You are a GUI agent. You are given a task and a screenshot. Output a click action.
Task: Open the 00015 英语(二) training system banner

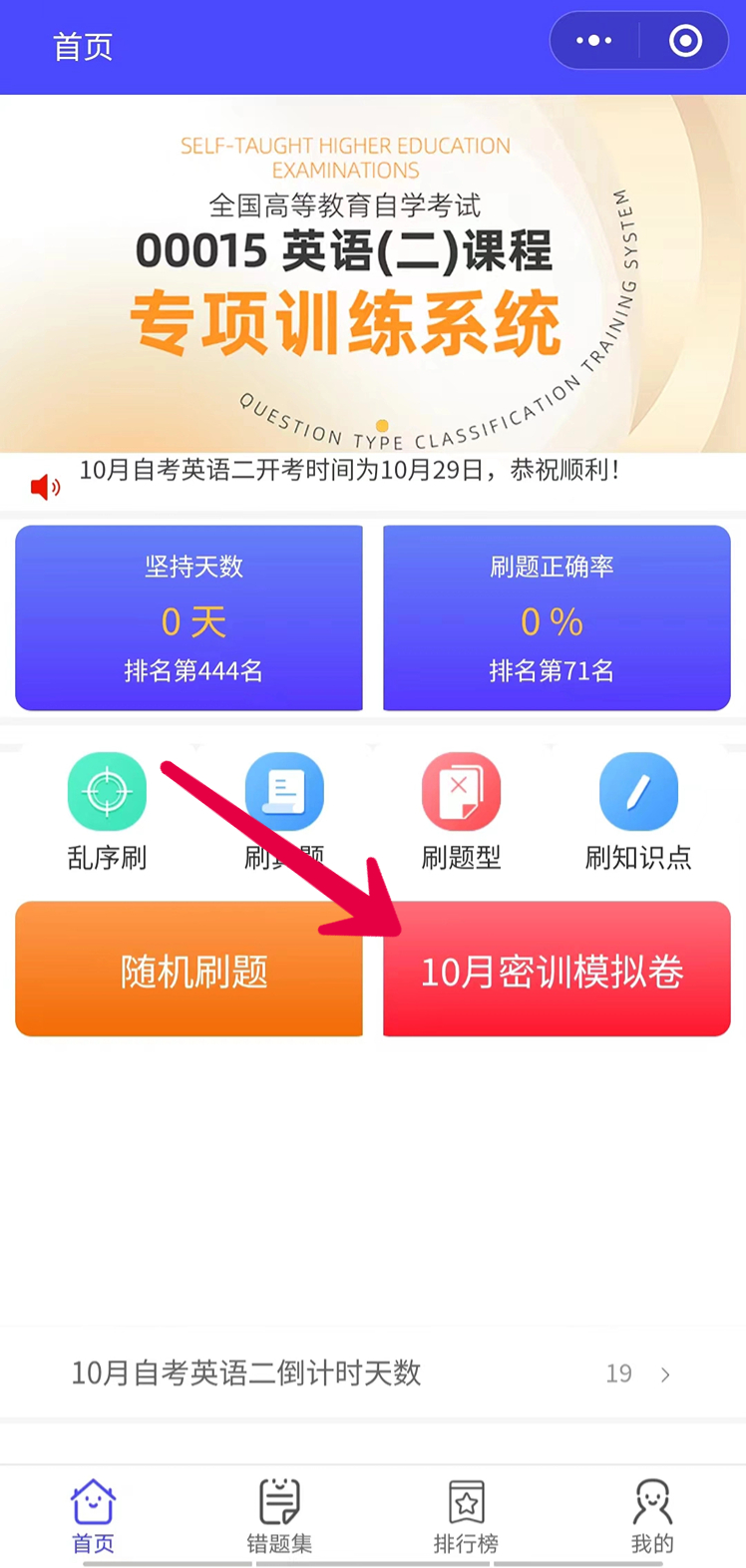[x=373, y=274]
